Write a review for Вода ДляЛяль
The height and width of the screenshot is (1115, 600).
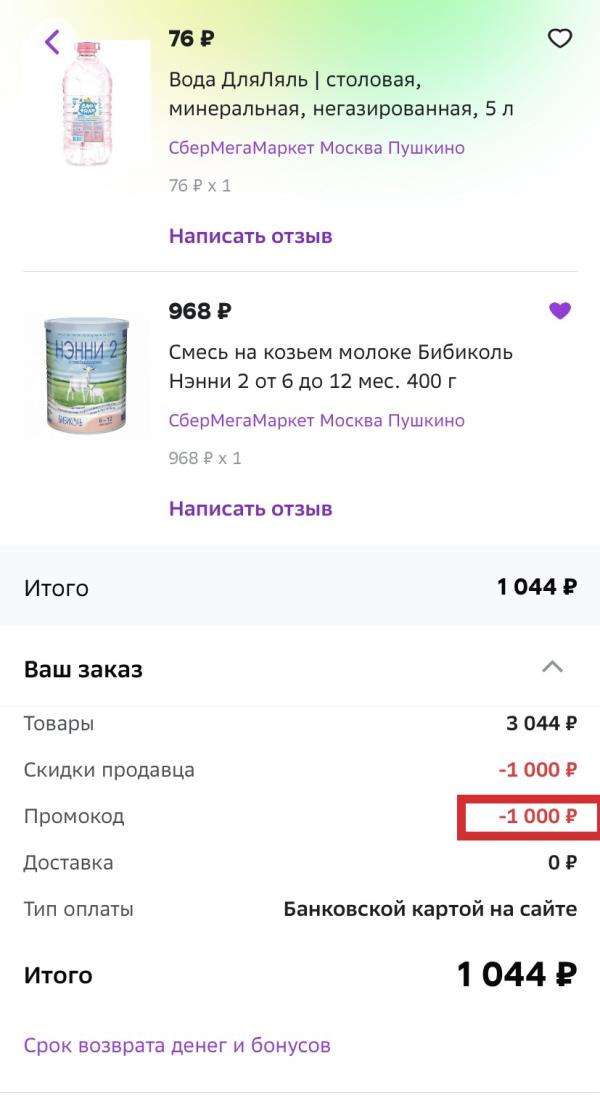click(250, 236)
